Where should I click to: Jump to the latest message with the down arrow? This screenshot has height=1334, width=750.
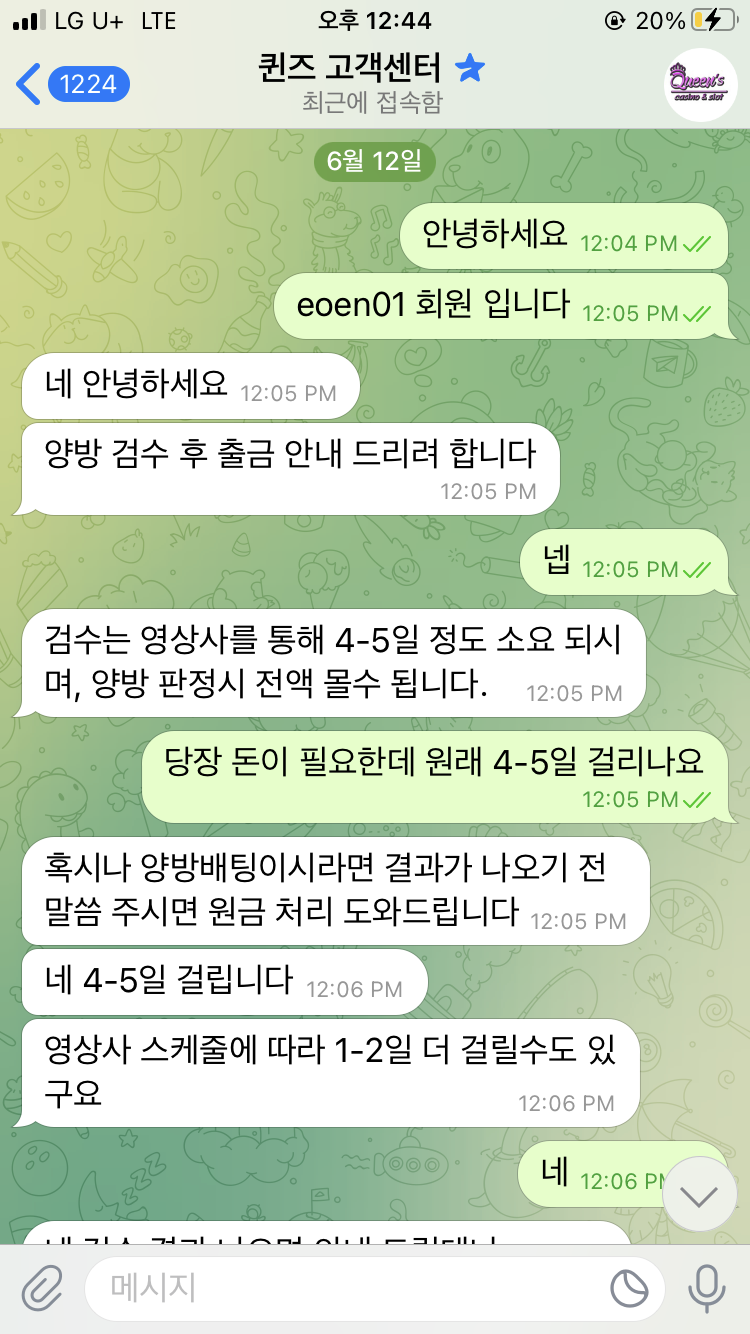pos(700,1194)
